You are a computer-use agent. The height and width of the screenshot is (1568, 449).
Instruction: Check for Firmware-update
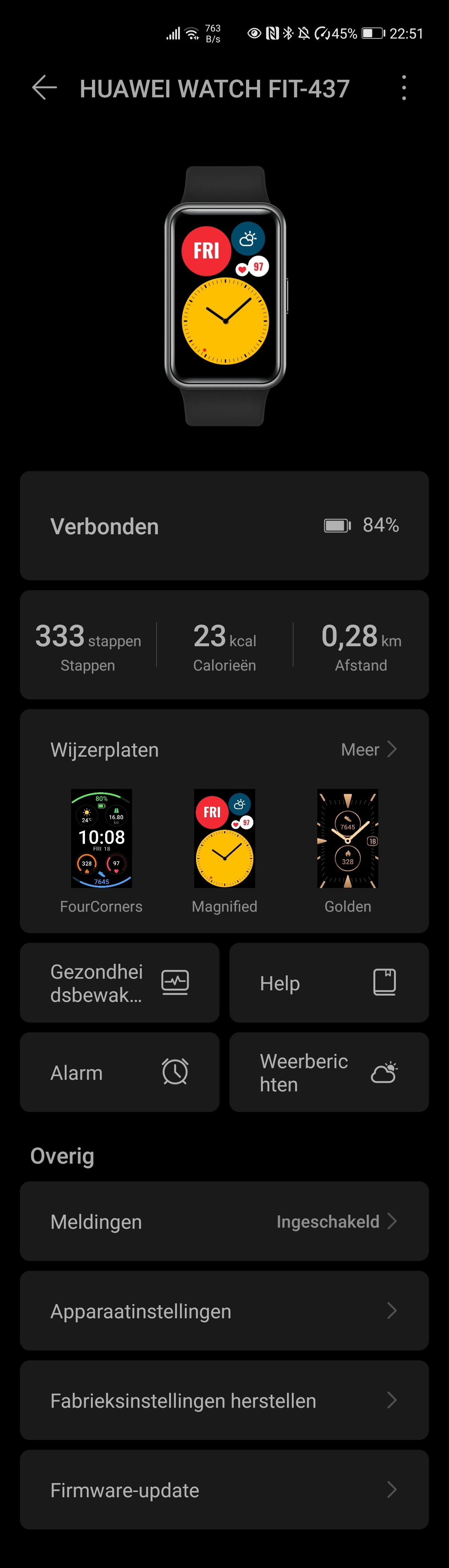point(224,1489)
